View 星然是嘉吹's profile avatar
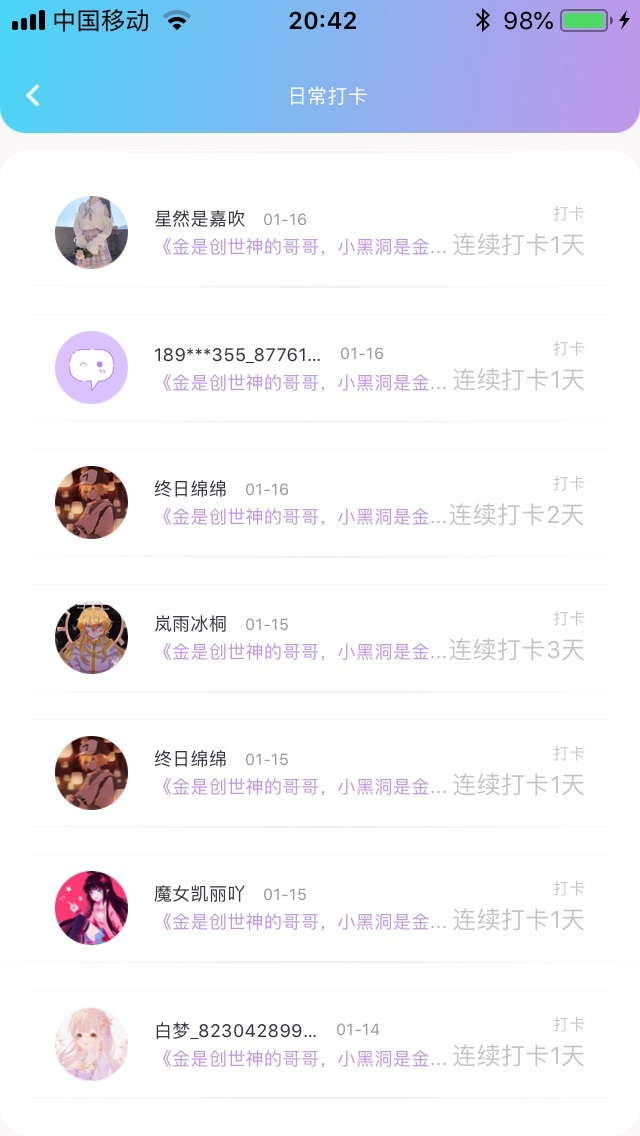This screenshot has height=1136, width=640. pos(91,233)
